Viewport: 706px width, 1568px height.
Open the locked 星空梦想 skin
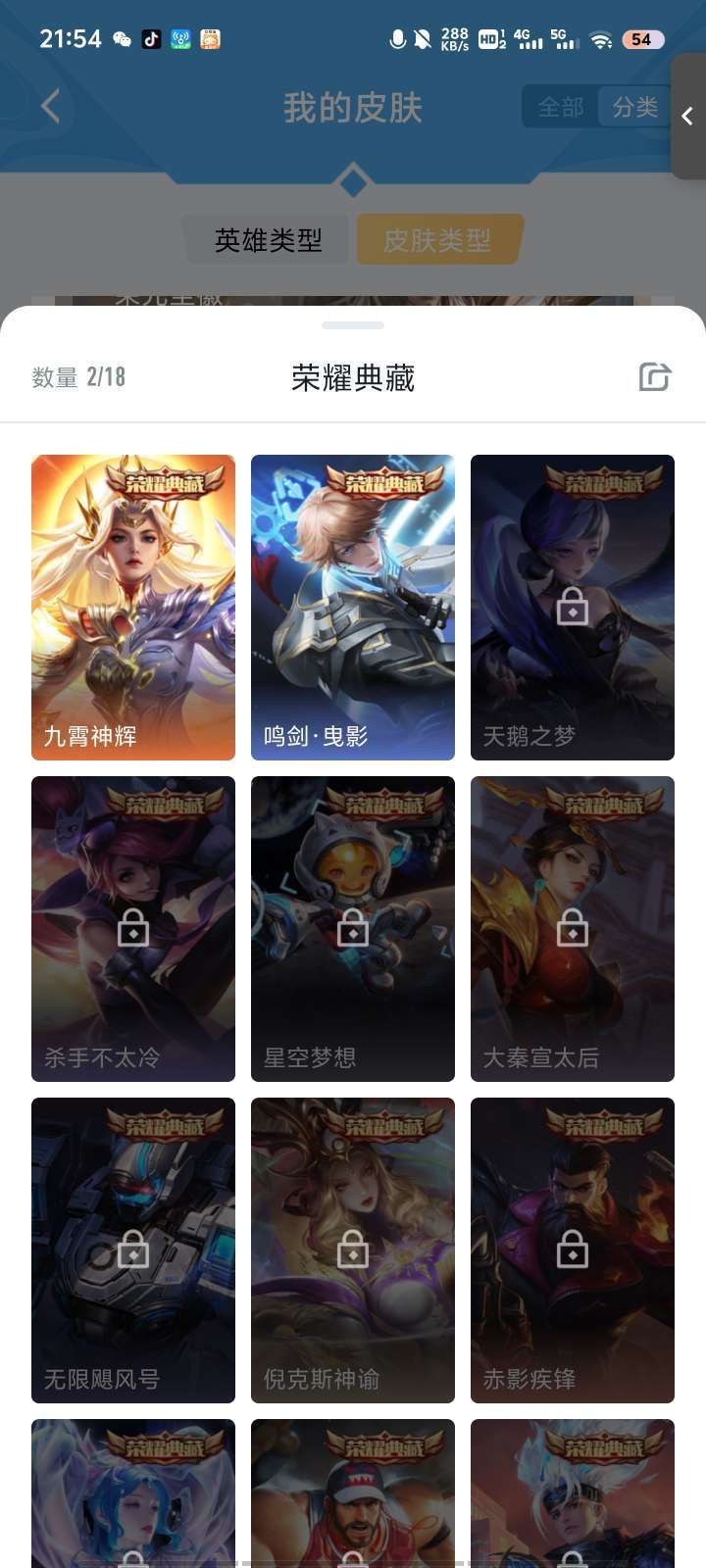coord(353,929)
